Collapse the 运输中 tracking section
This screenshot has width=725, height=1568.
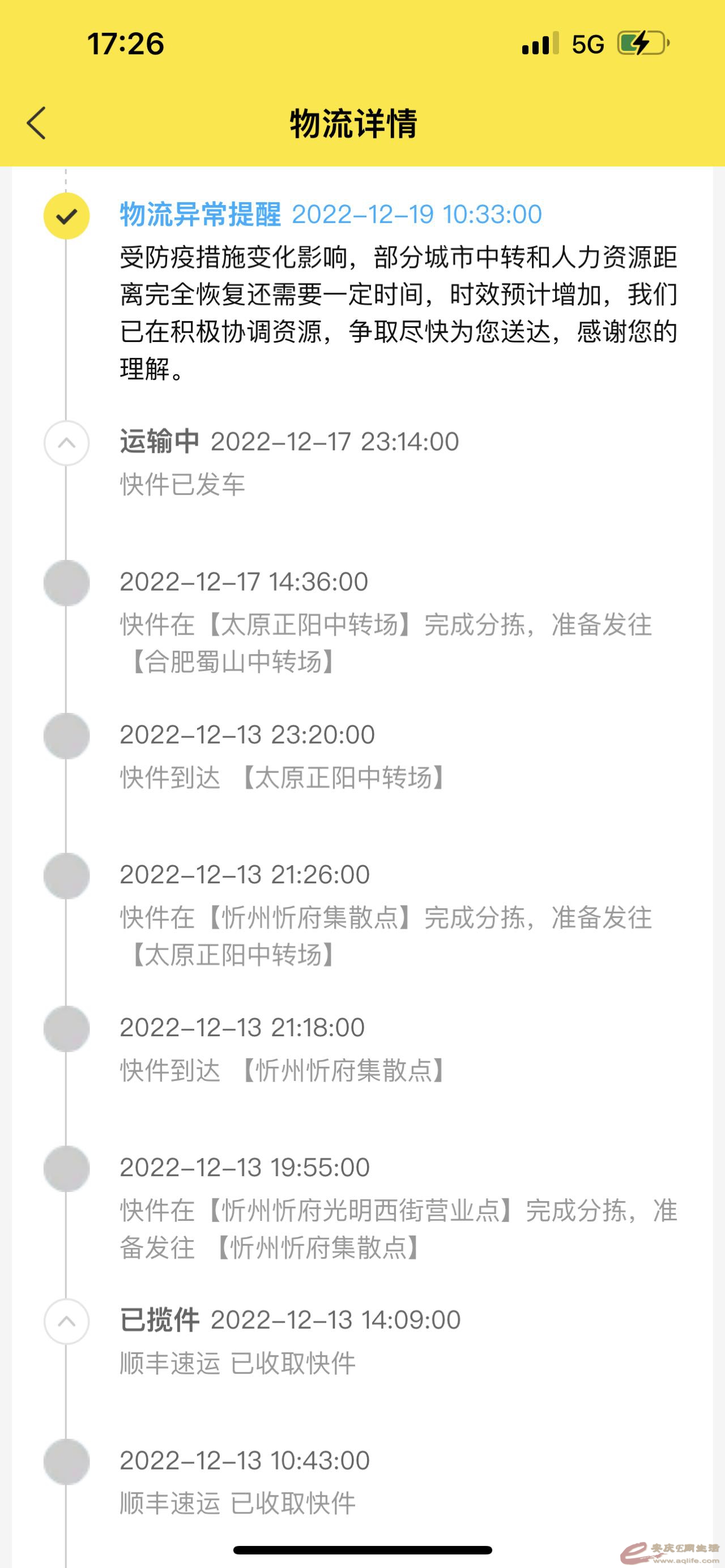(x=66, y=442)
